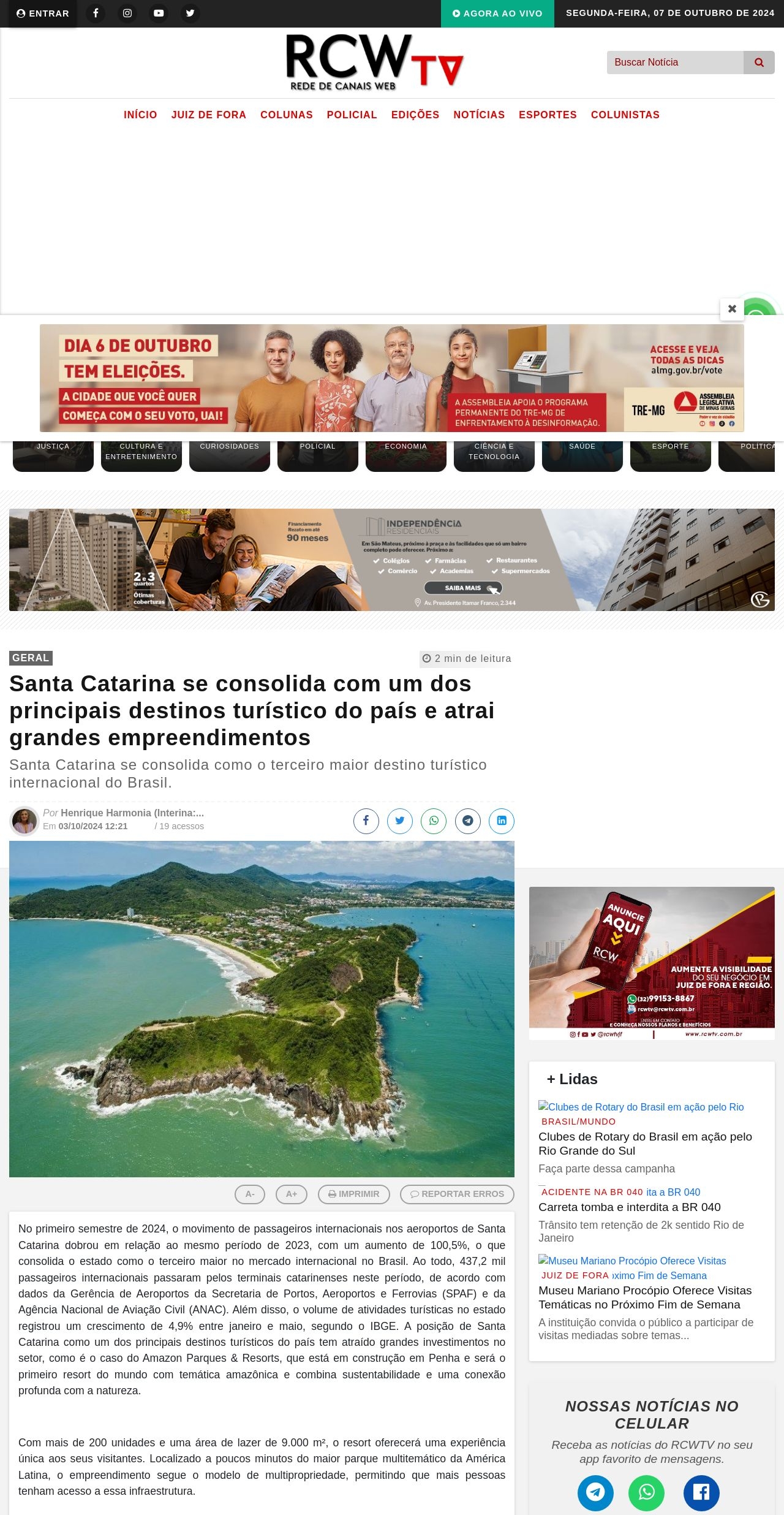This screenshot has width=784, height=1515.
Task: Tap the Telegram icon under Nossas Notícias no Celular
Action: 595,1492
